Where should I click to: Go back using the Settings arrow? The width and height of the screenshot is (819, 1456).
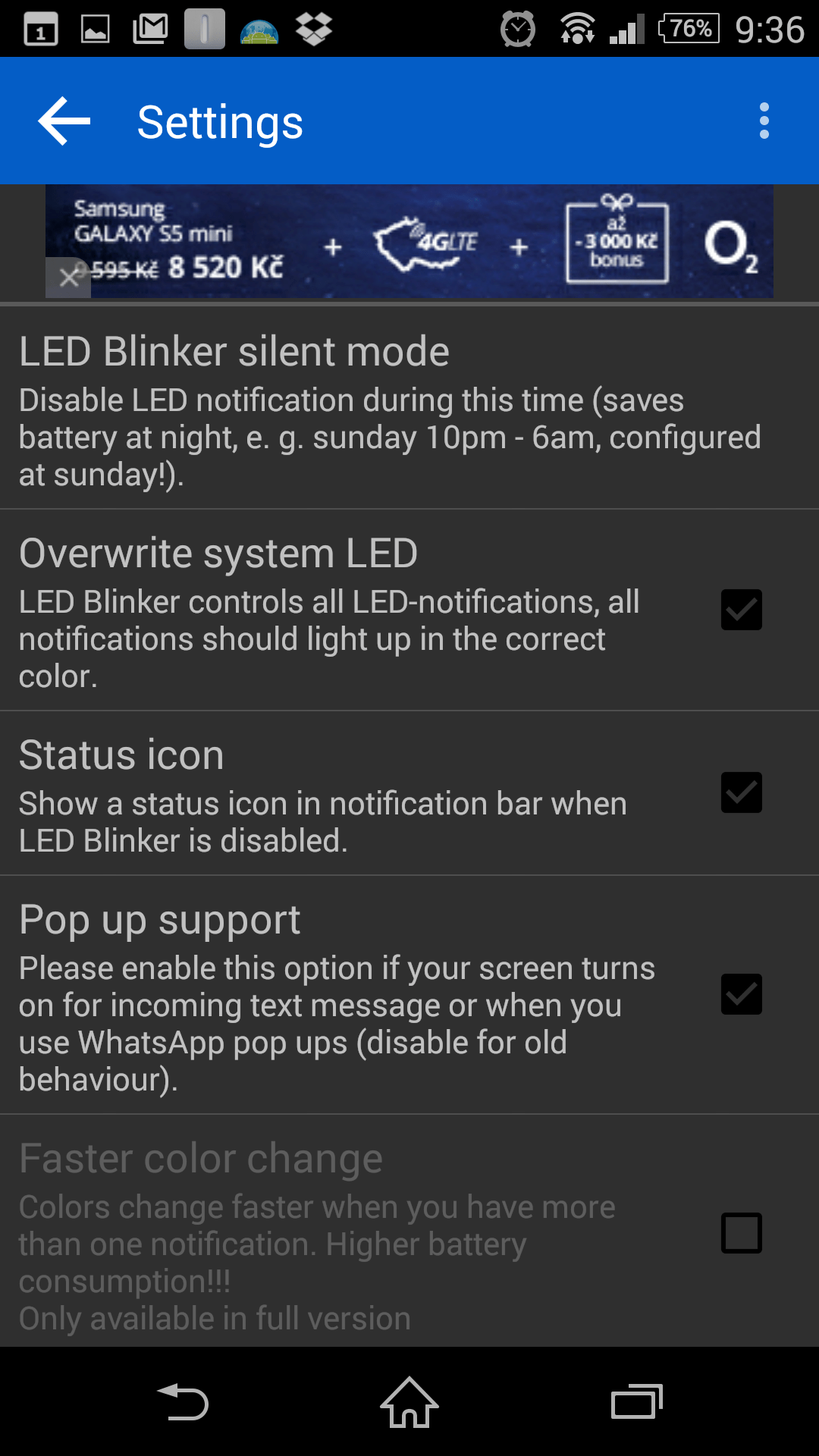click(x=64, y=121)
